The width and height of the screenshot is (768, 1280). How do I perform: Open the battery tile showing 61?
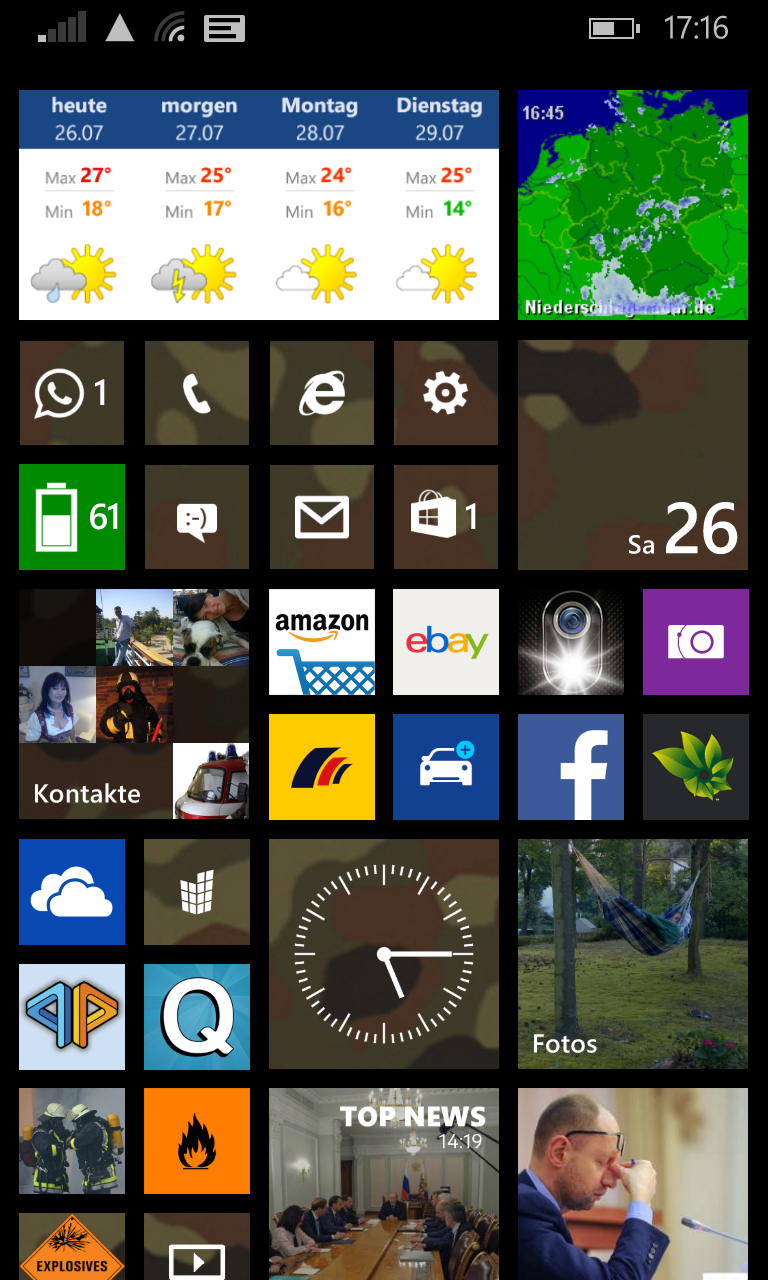point(72,517)
